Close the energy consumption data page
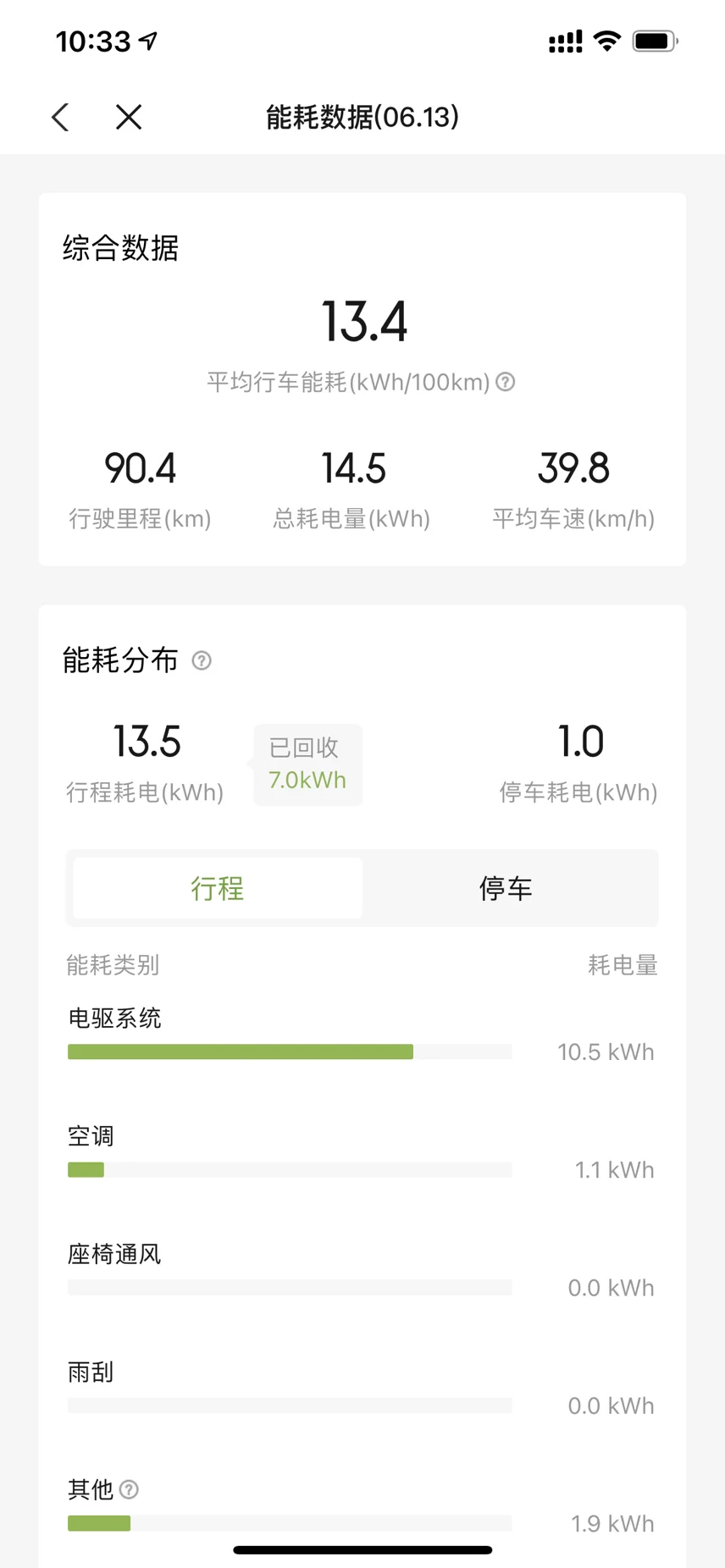The height and width of the screenshot is (1568, 725). pyautogui.click(x=129, y=117)
